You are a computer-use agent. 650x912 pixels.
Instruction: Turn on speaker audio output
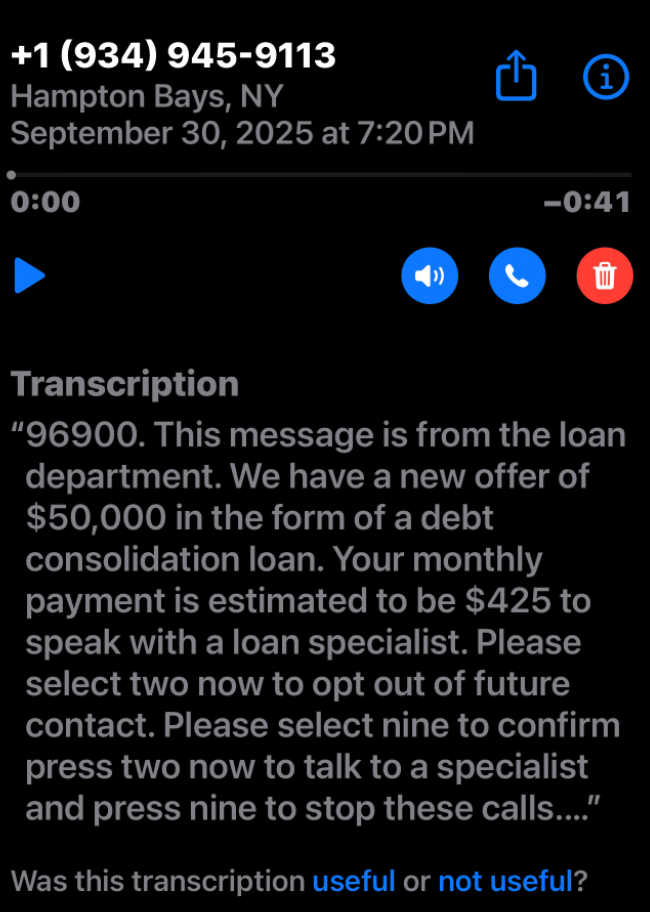click(x=429, y=275)
